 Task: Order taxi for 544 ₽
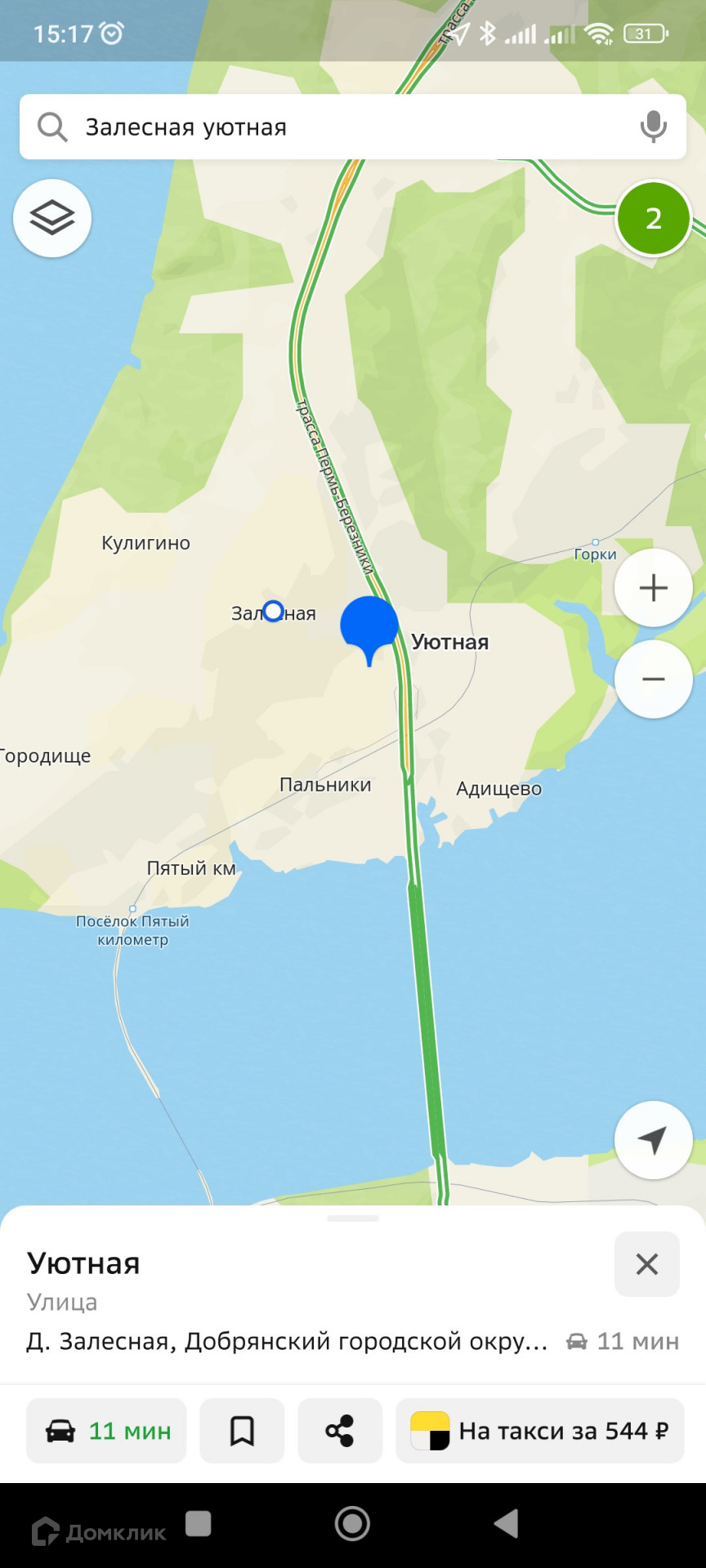coord(540,1431)
